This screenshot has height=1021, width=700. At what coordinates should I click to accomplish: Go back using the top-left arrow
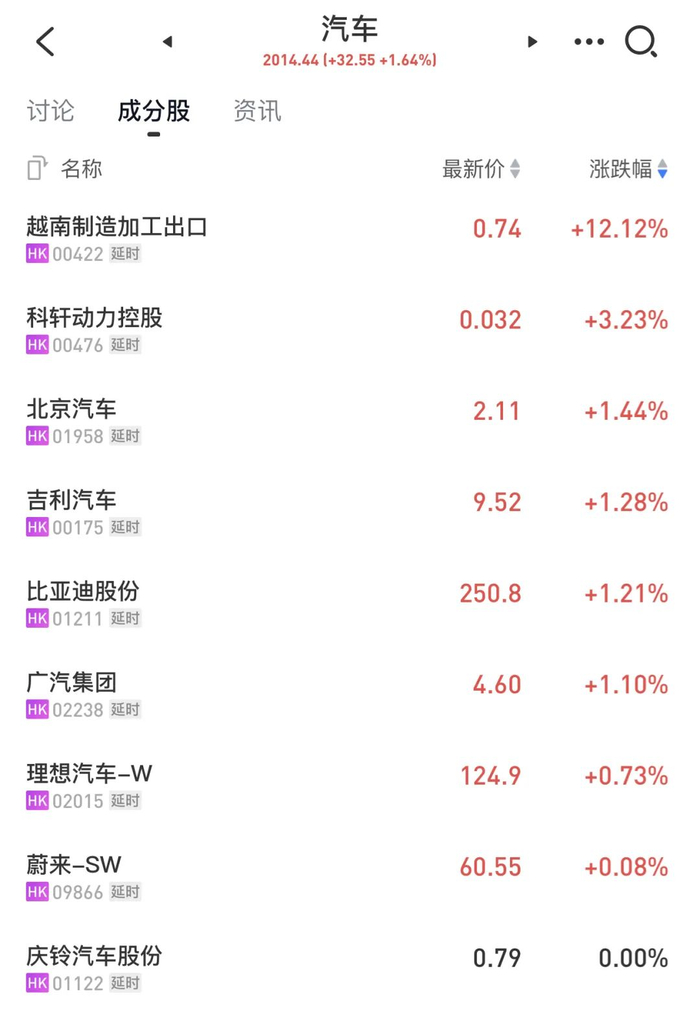(x=45, y=42)
